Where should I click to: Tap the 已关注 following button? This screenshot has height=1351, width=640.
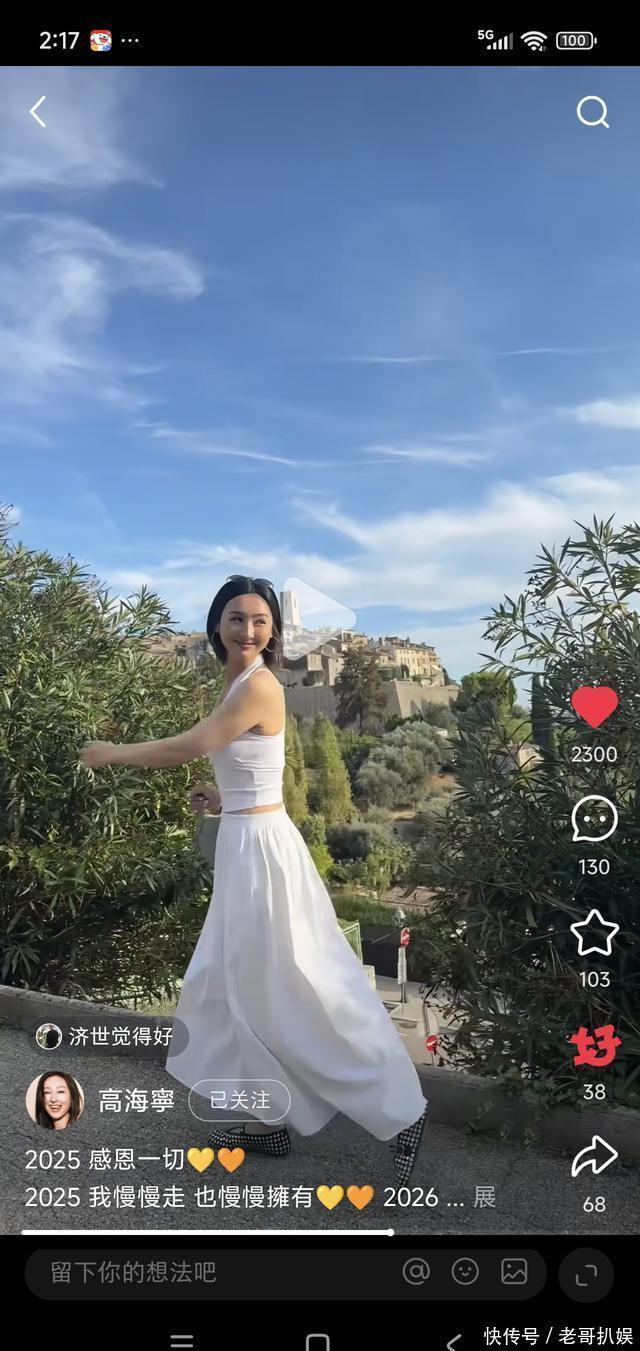239,1100
